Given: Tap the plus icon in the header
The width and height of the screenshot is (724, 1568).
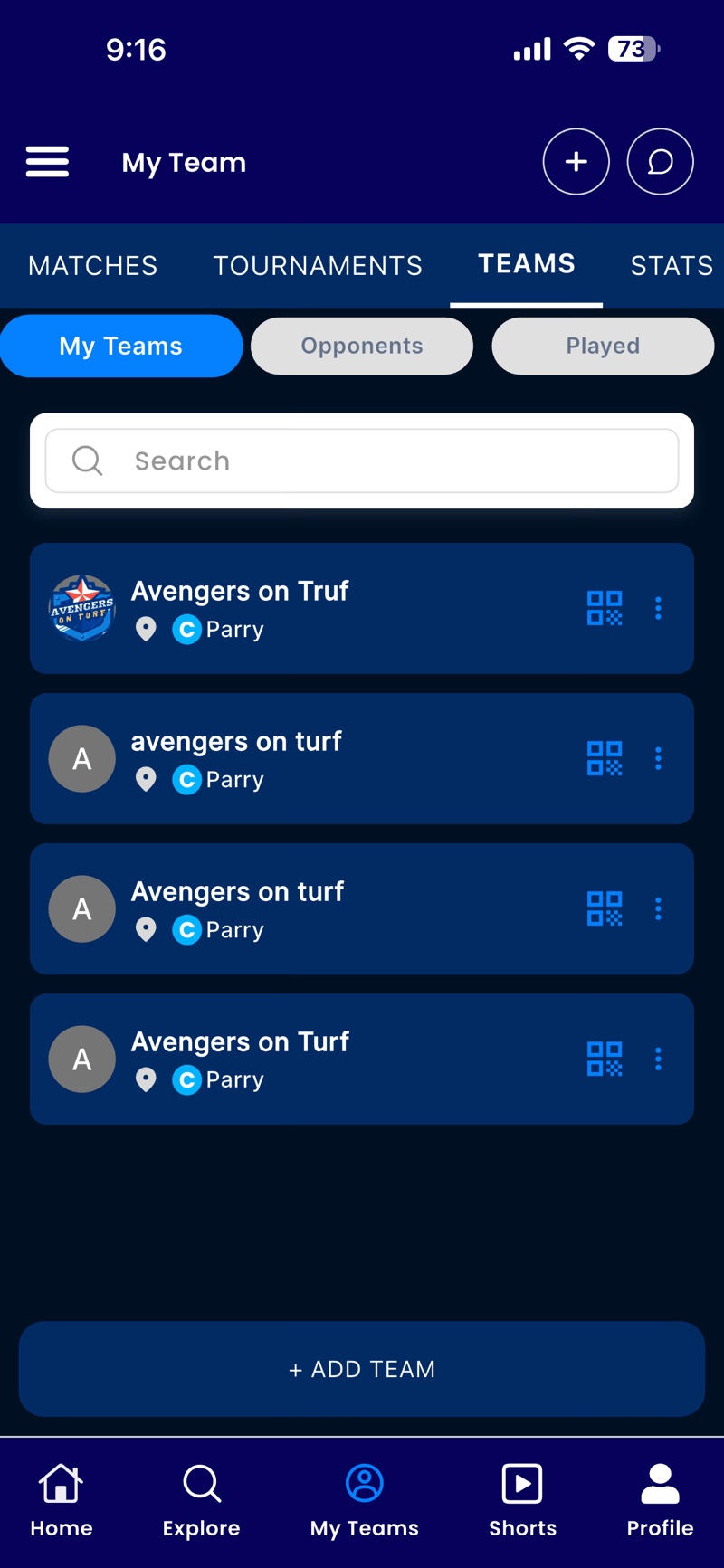Looking at the screenshot, I should [576, 162].
